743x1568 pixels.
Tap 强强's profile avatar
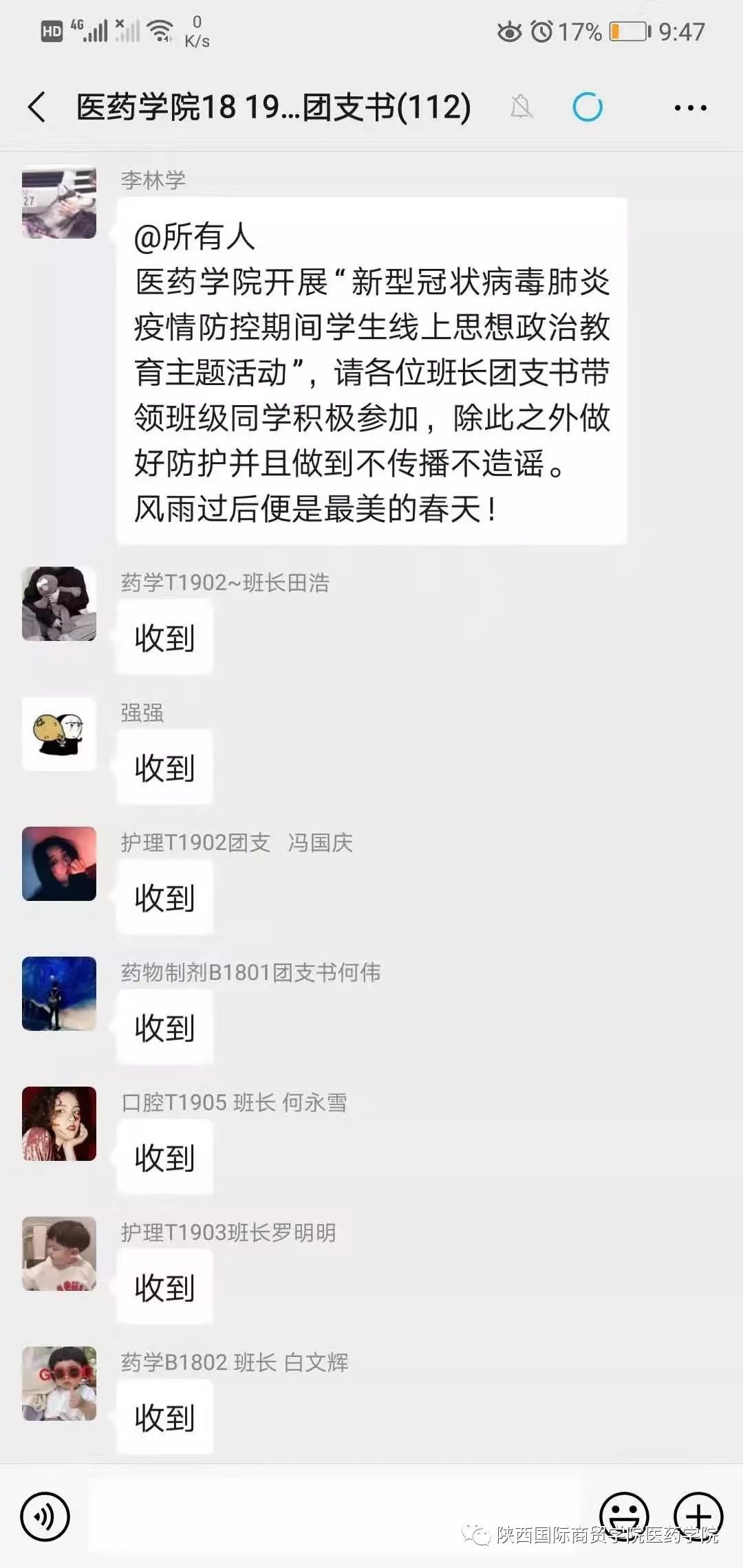[x=59, y=734]
